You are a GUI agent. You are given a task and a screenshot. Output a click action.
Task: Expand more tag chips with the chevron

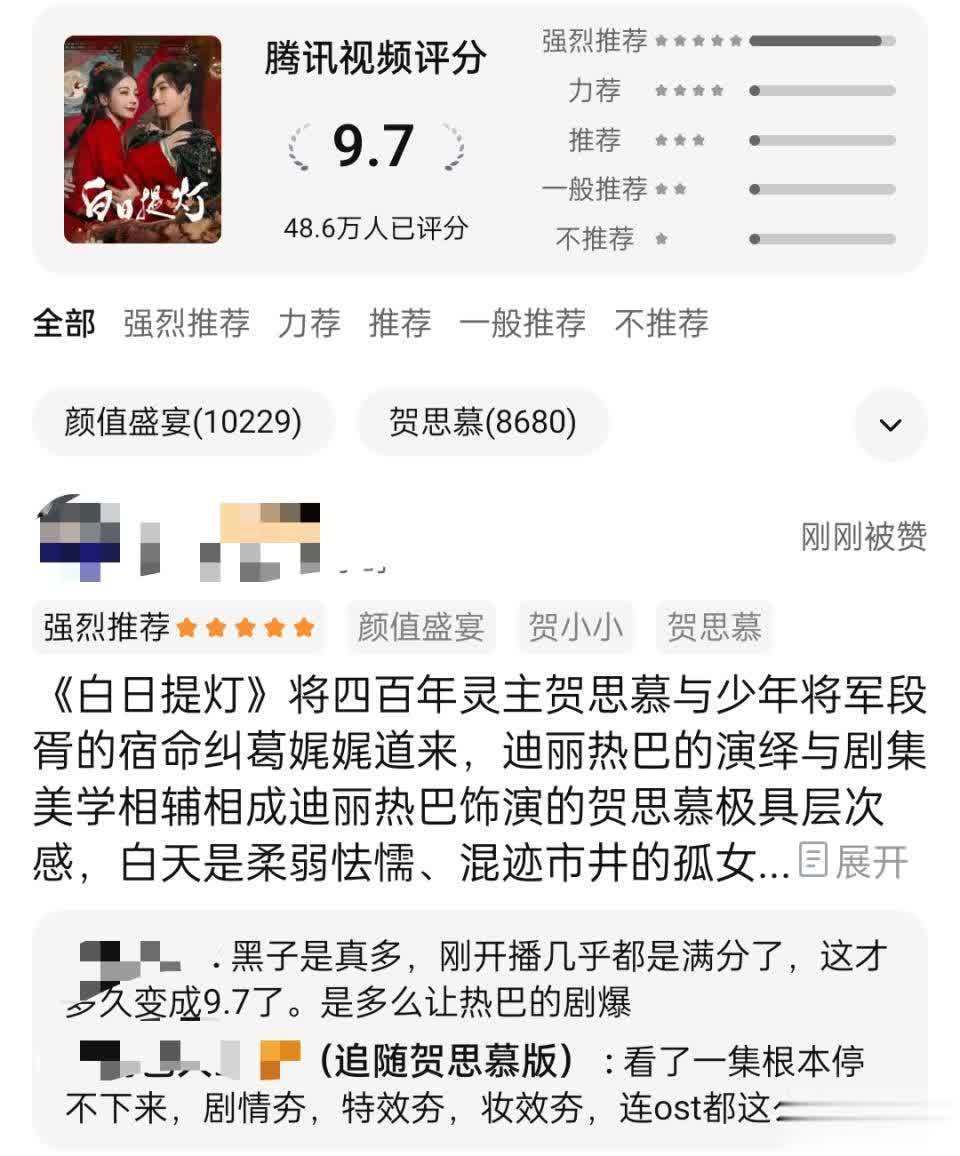tap(889, 425)
